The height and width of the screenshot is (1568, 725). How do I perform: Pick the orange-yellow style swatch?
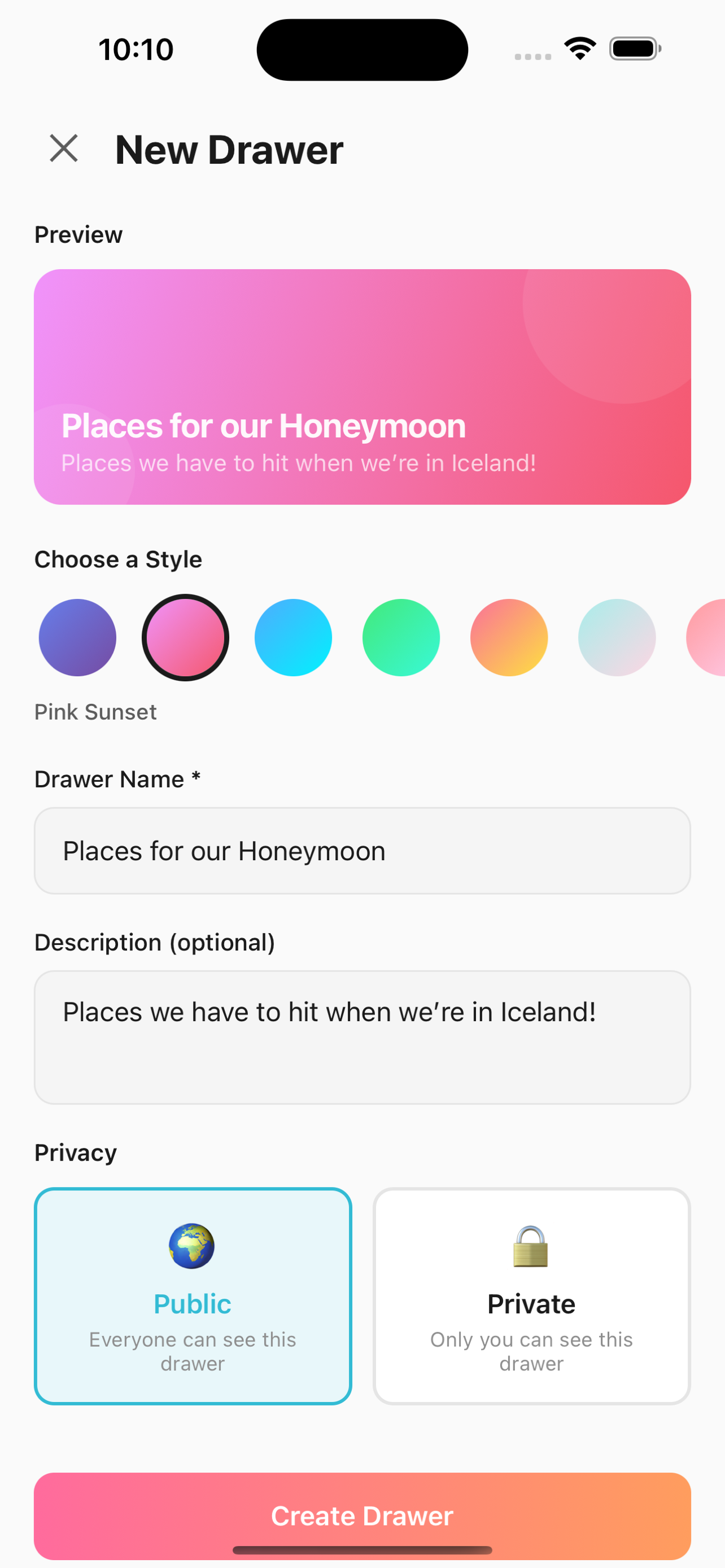tap(509, 637)
